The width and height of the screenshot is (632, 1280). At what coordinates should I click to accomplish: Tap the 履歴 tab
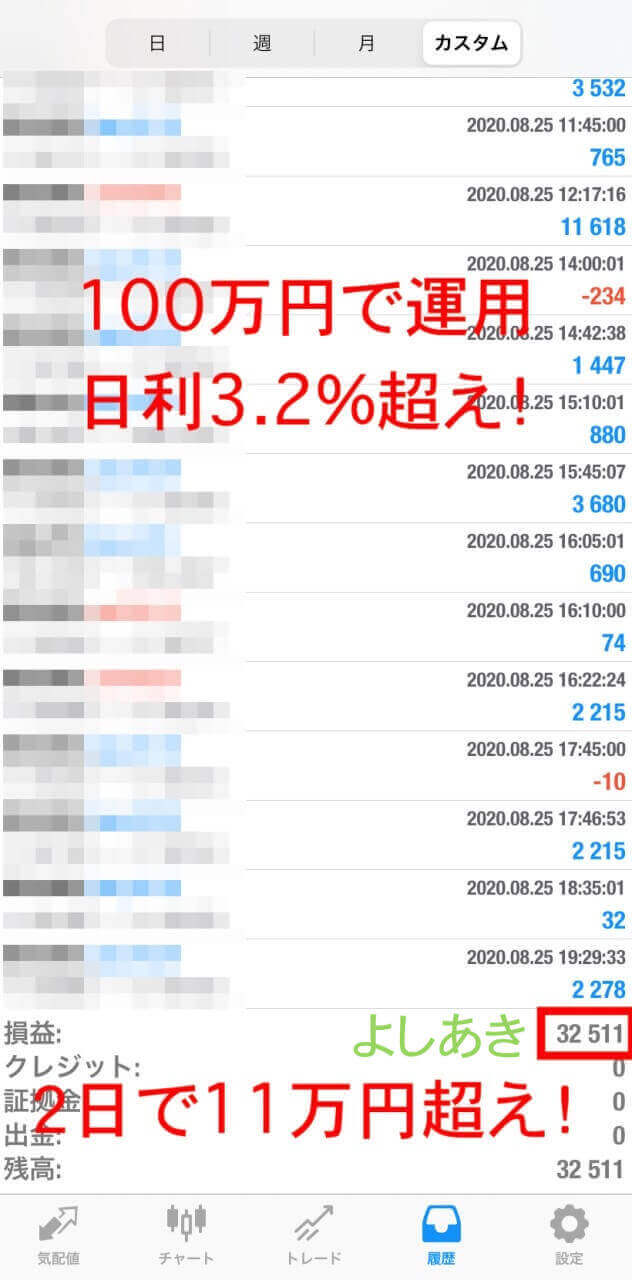[442, 1236]
